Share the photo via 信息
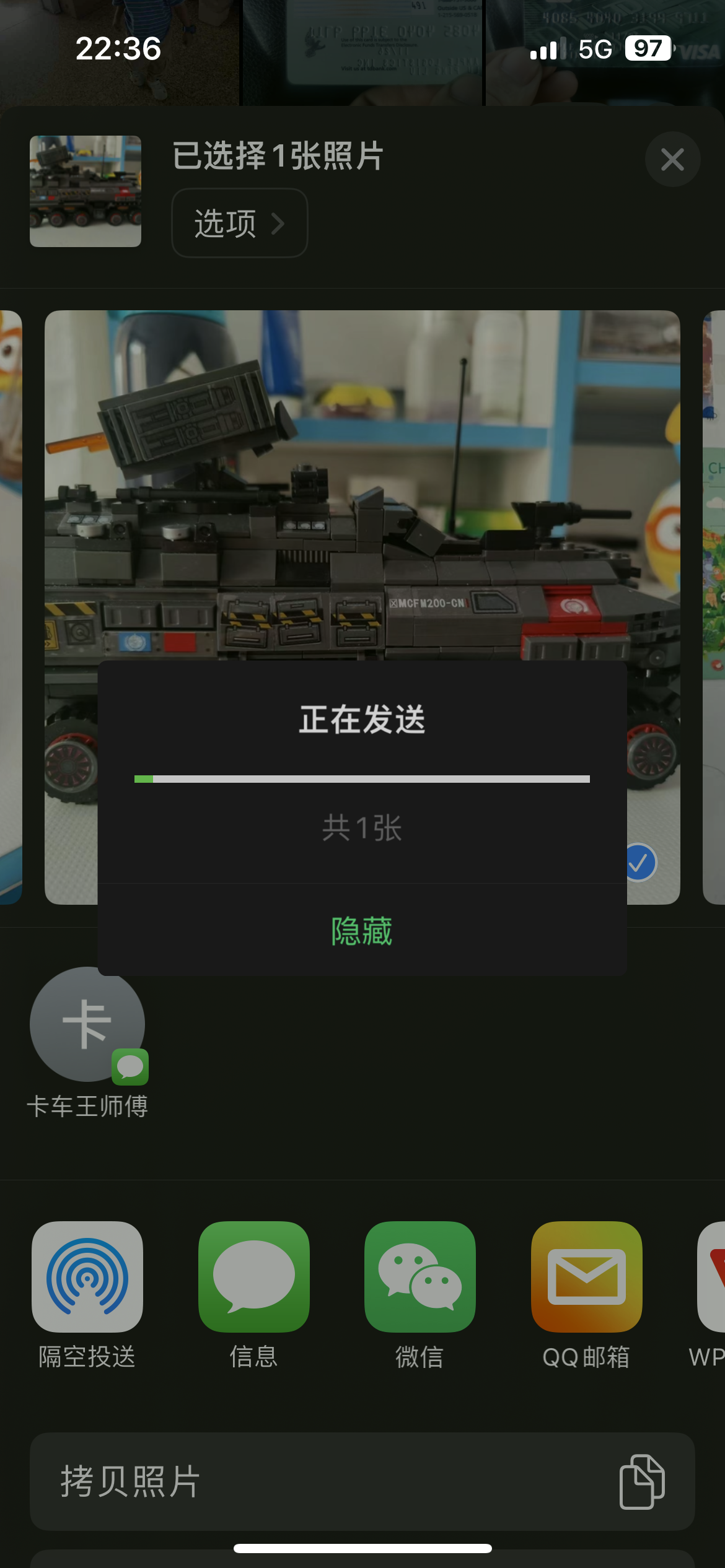 (x=253, y=1277)
